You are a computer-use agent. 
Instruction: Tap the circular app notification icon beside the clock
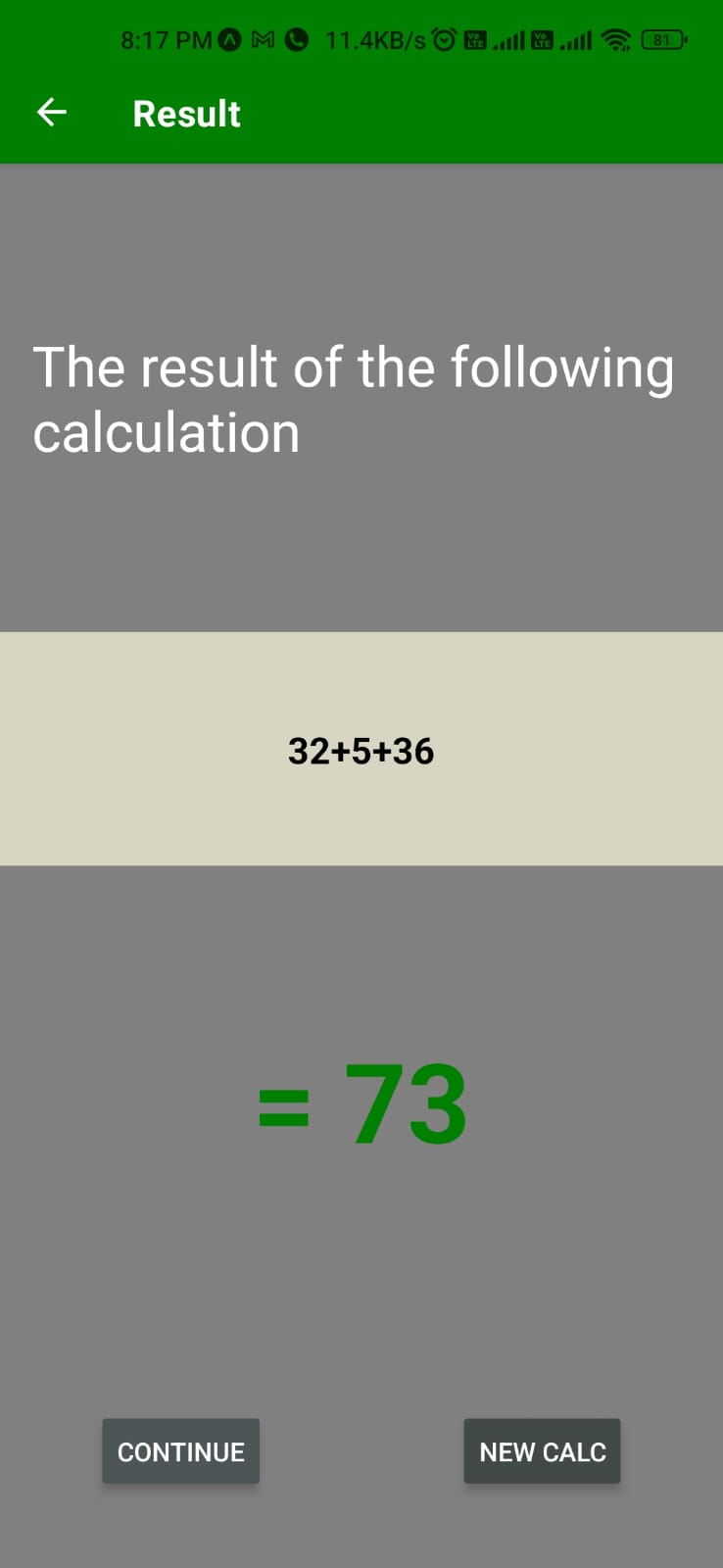tap(227, 39)
